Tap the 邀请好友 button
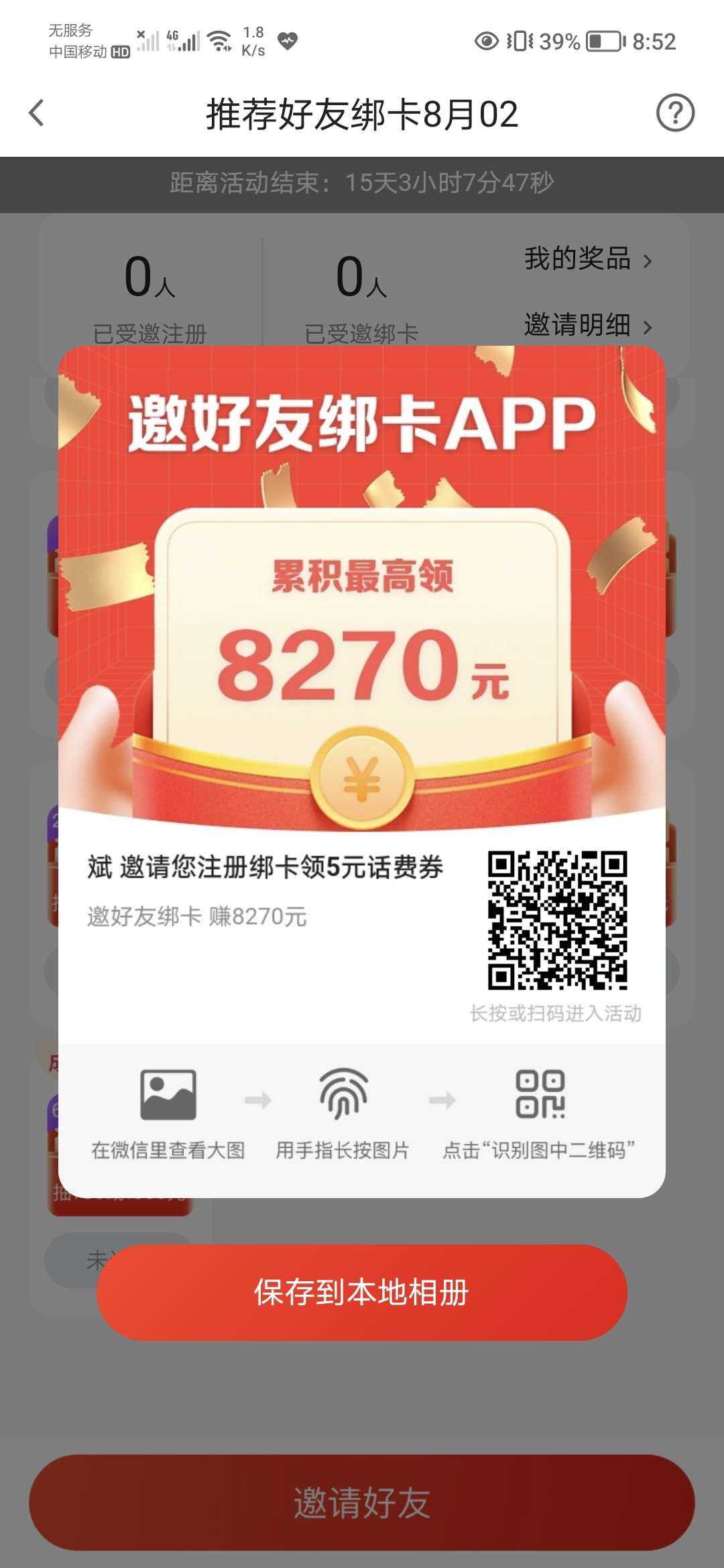Screen dimensions: 724x1568 pos(362,1502)
